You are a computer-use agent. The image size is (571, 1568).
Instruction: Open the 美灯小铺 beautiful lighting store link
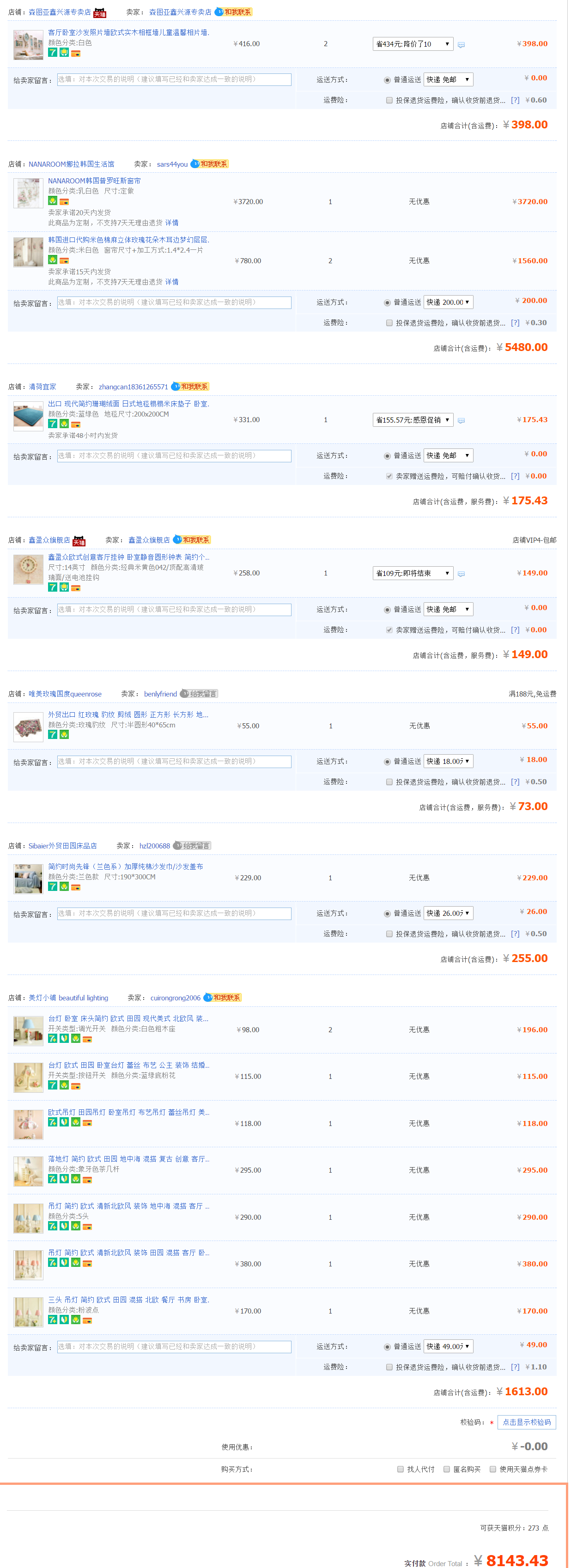click(x=68, y=998)
